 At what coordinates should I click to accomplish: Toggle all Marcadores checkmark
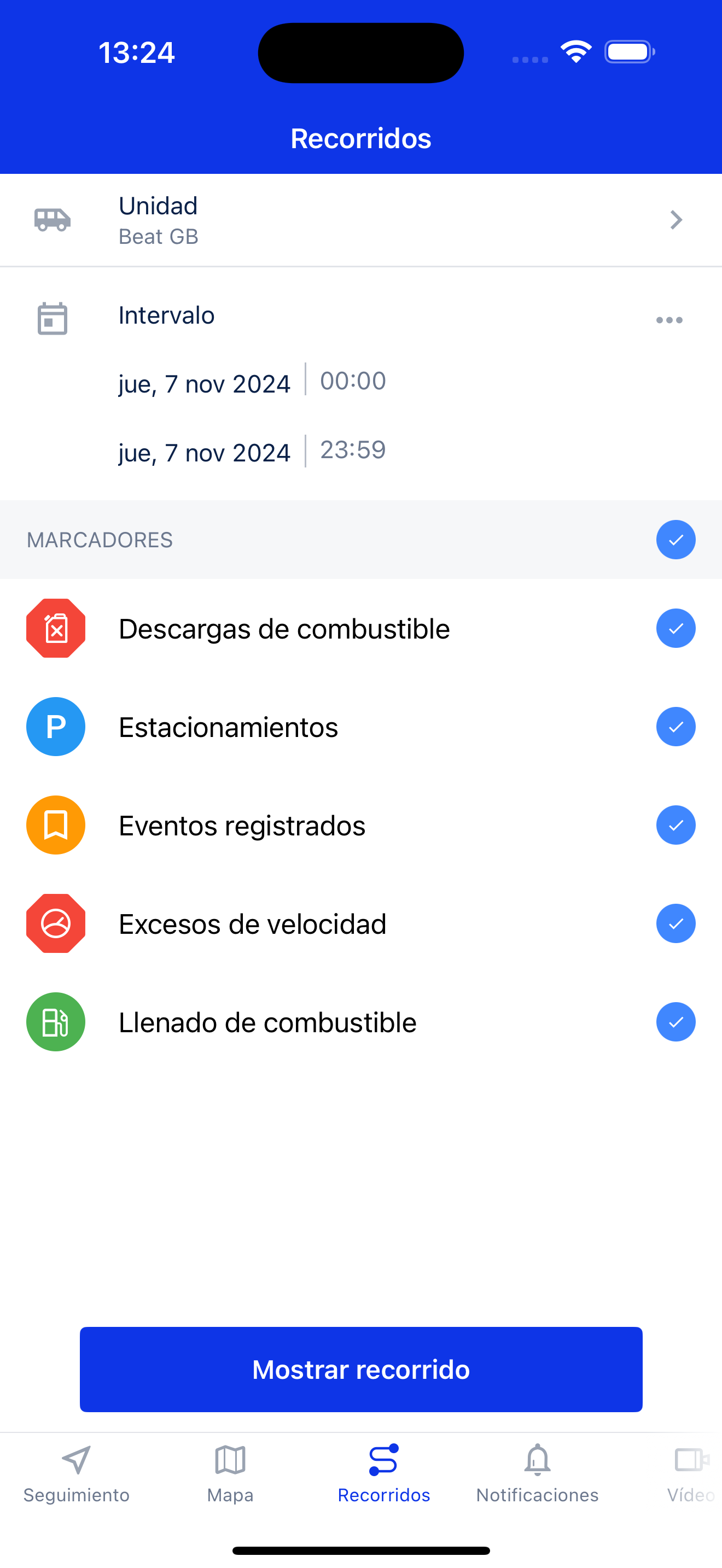pos(676,540)
